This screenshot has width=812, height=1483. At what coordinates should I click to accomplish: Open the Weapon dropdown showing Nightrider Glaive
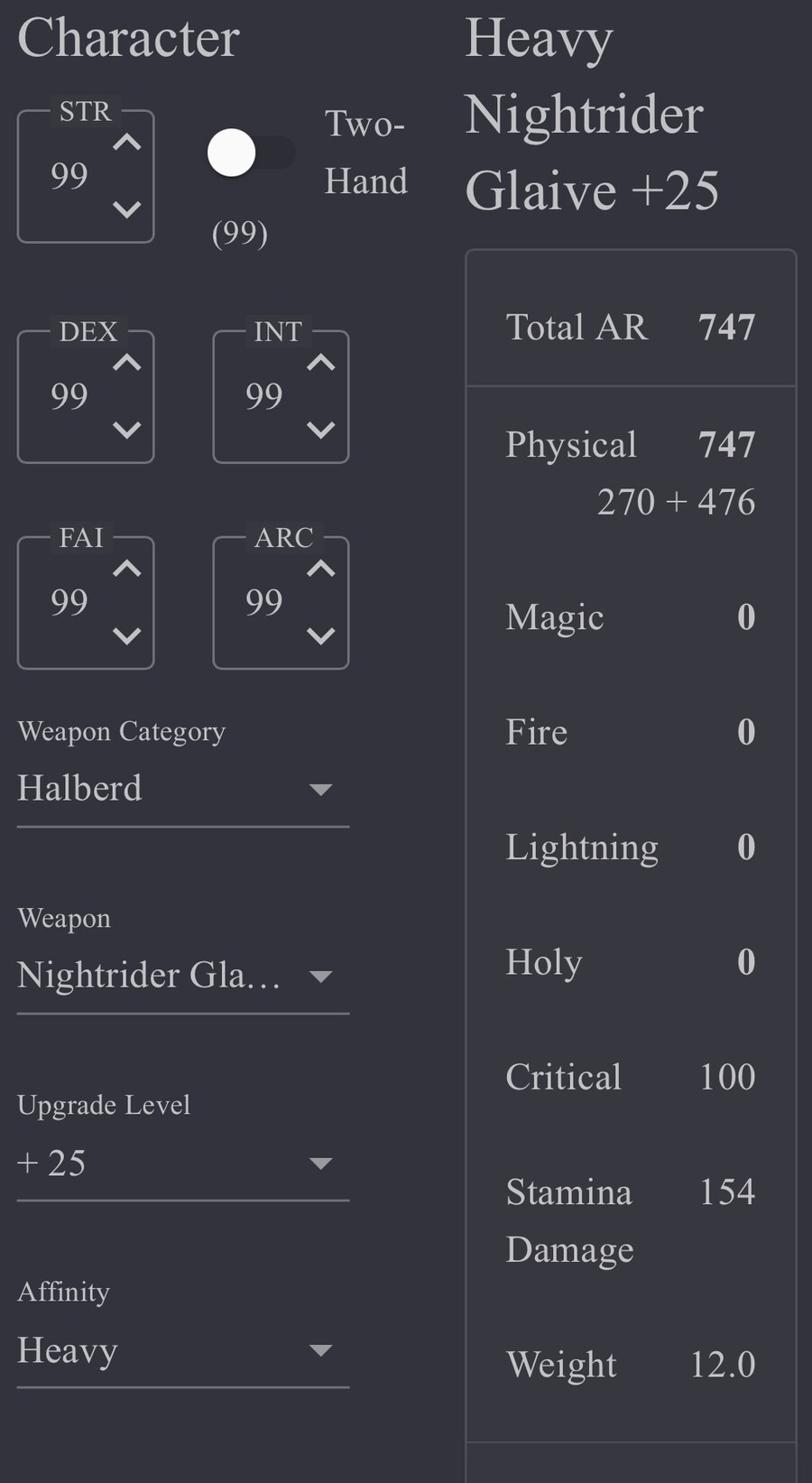pyautogui.click(x=182, y=976)
